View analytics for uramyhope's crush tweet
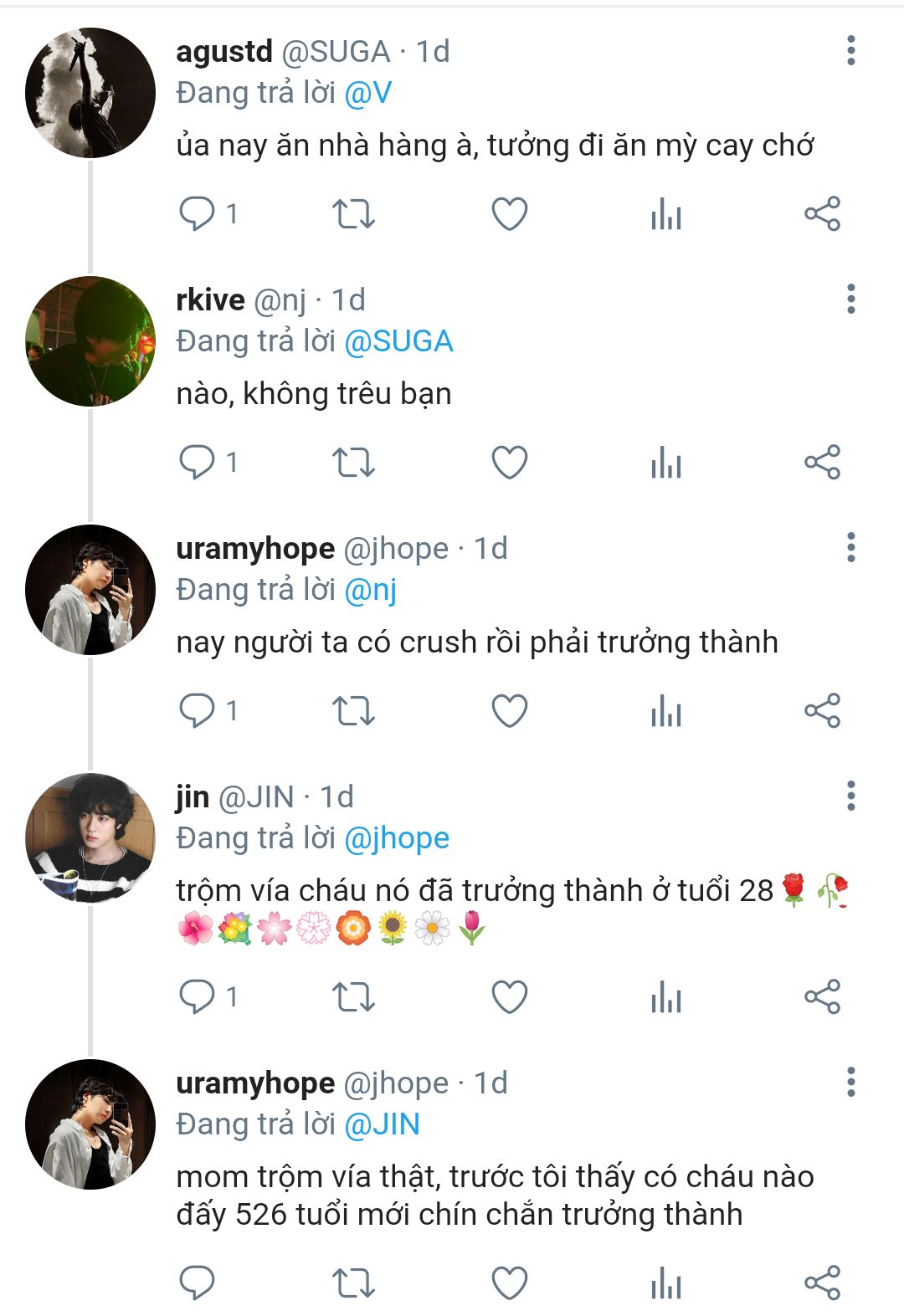Screen dimensions: 904x1316 [666, 711]
